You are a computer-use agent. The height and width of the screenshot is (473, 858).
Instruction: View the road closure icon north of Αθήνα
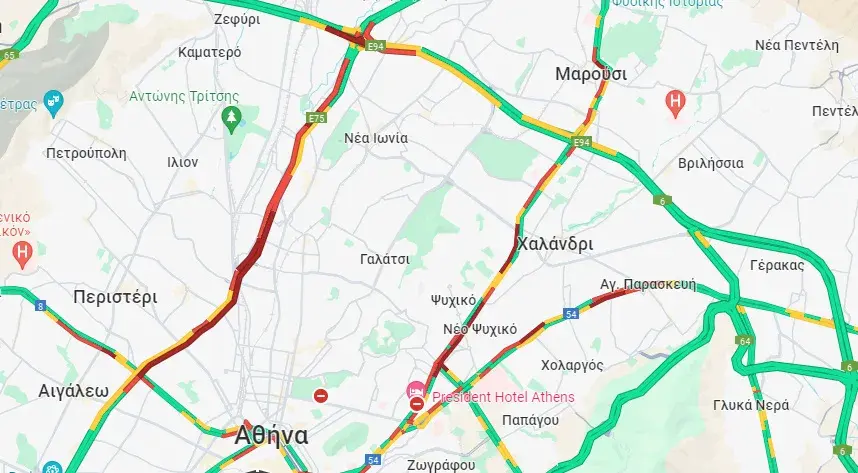321,396
